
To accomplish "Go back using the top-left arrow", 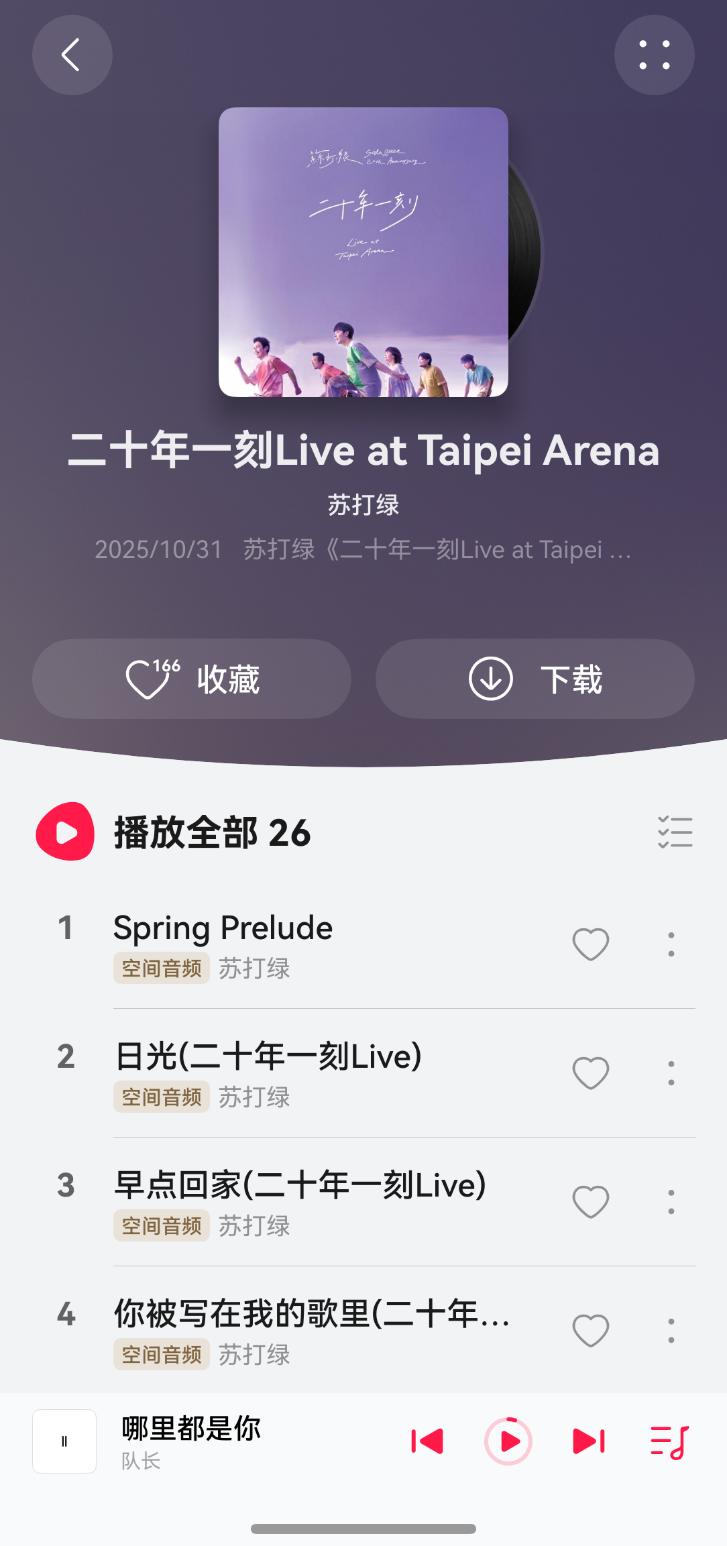I will [72, 55].
